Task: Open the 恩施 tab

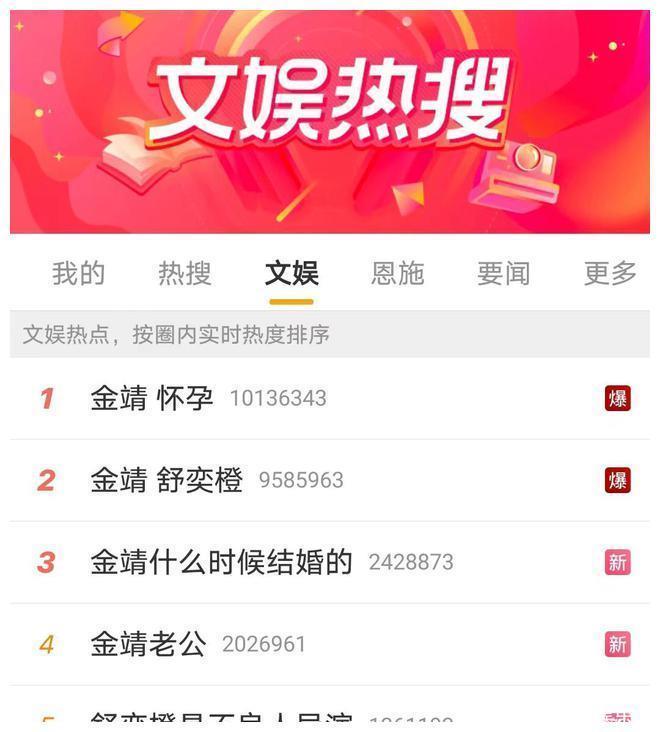Action: click(398, 273)
